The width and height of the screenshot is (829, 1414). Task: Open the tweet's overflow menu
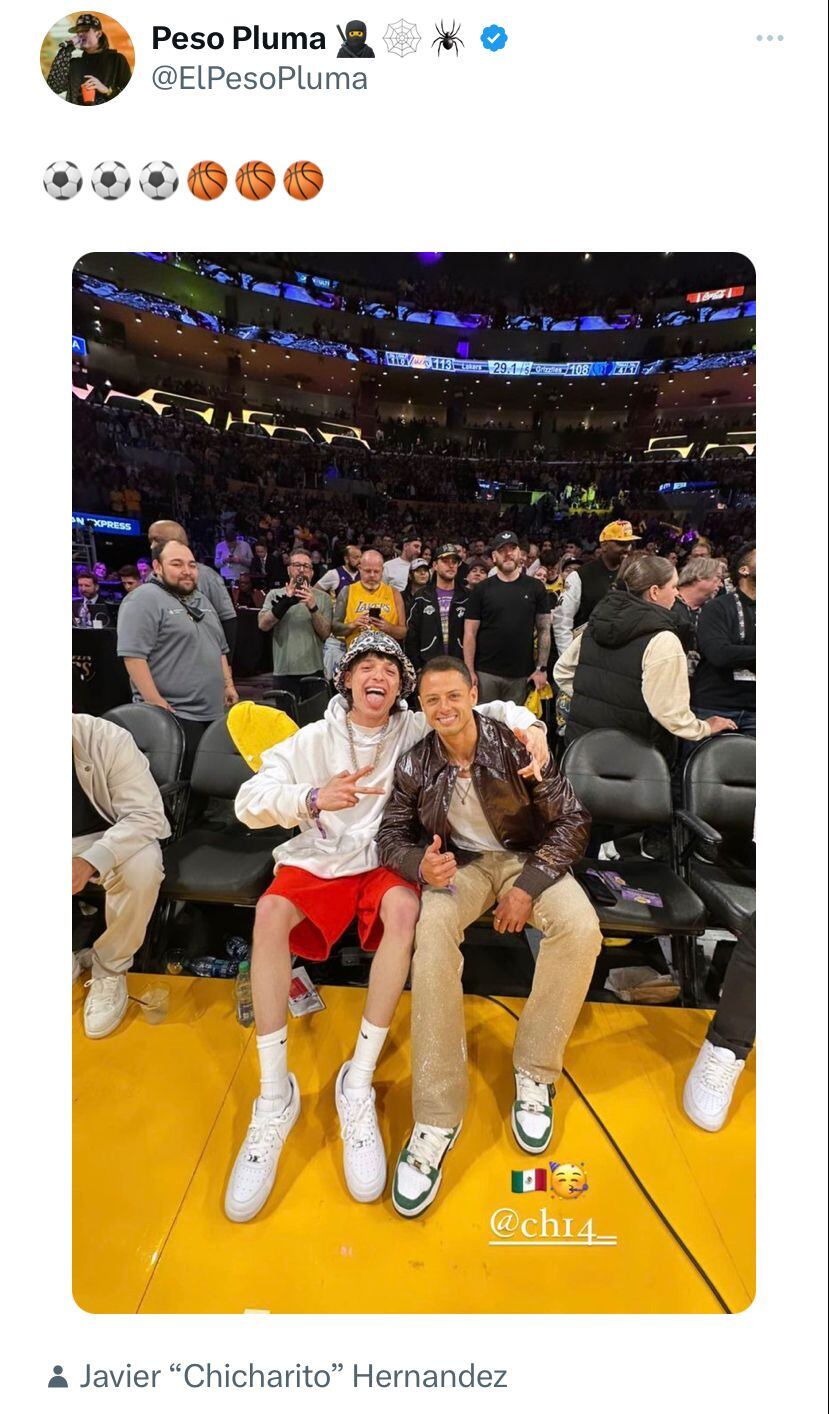pyautogui.click(x=769, y=38)
